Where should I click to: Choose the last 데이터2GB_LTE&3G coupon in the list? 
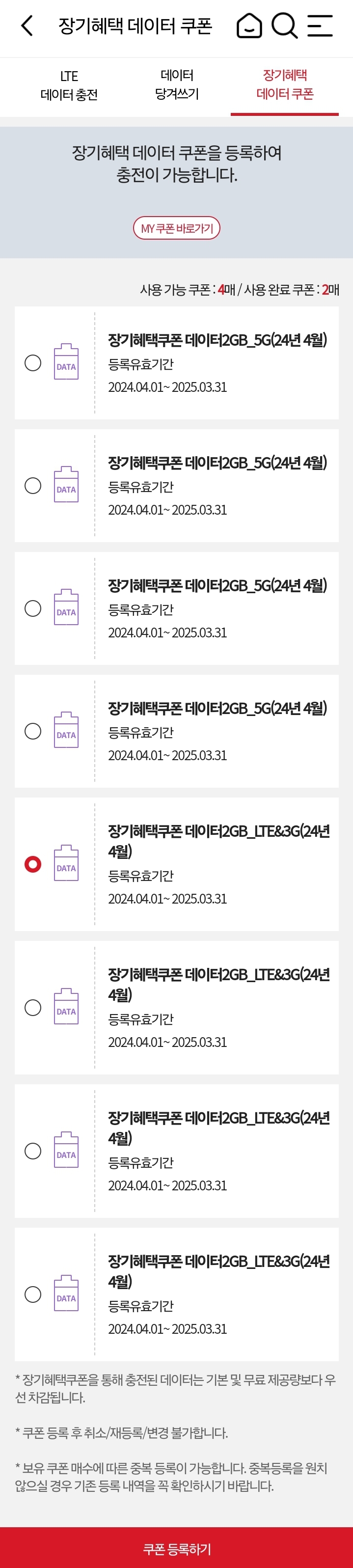point(33,1294)
